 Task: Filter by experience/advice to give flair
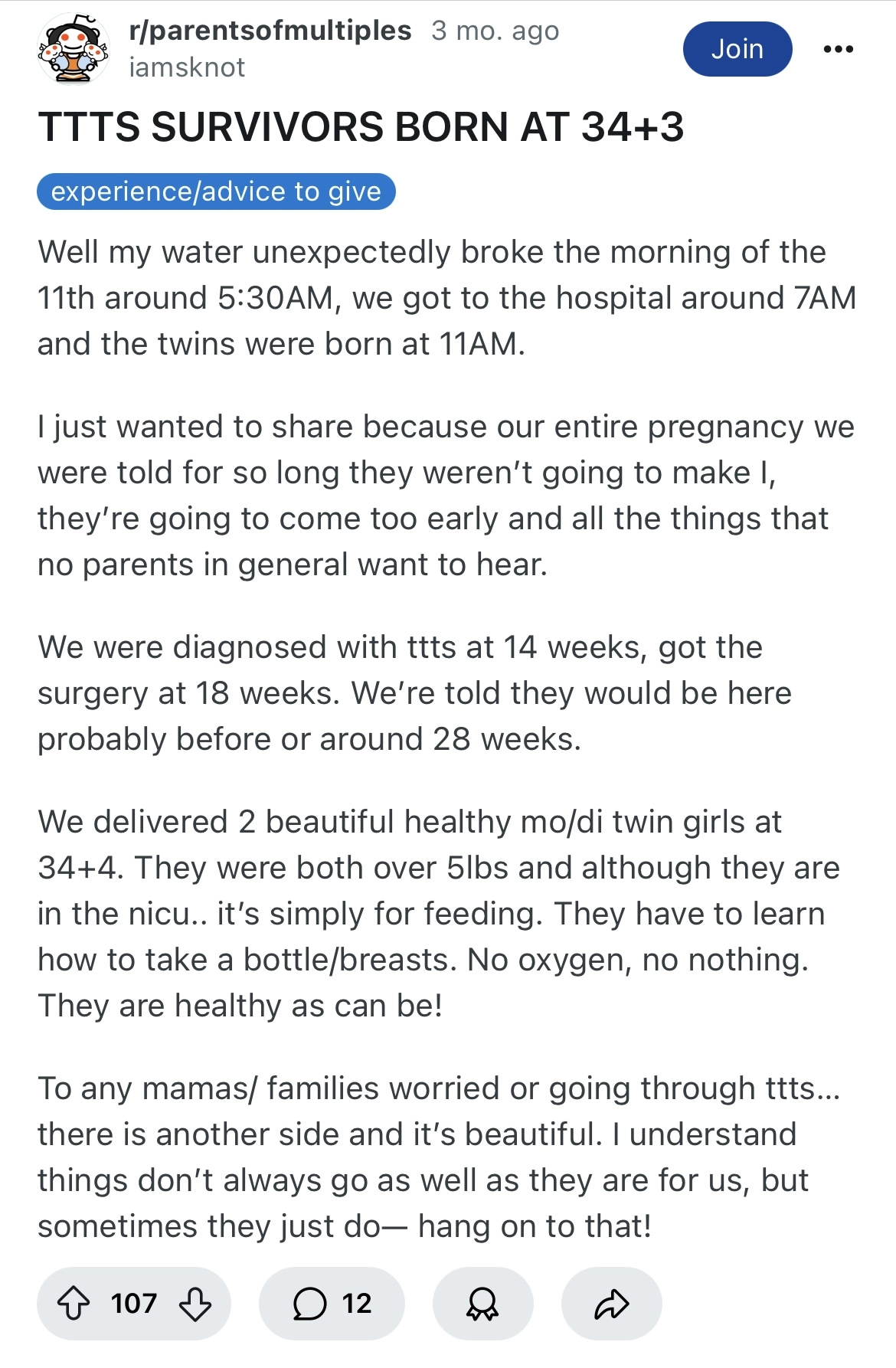point(216,191)
